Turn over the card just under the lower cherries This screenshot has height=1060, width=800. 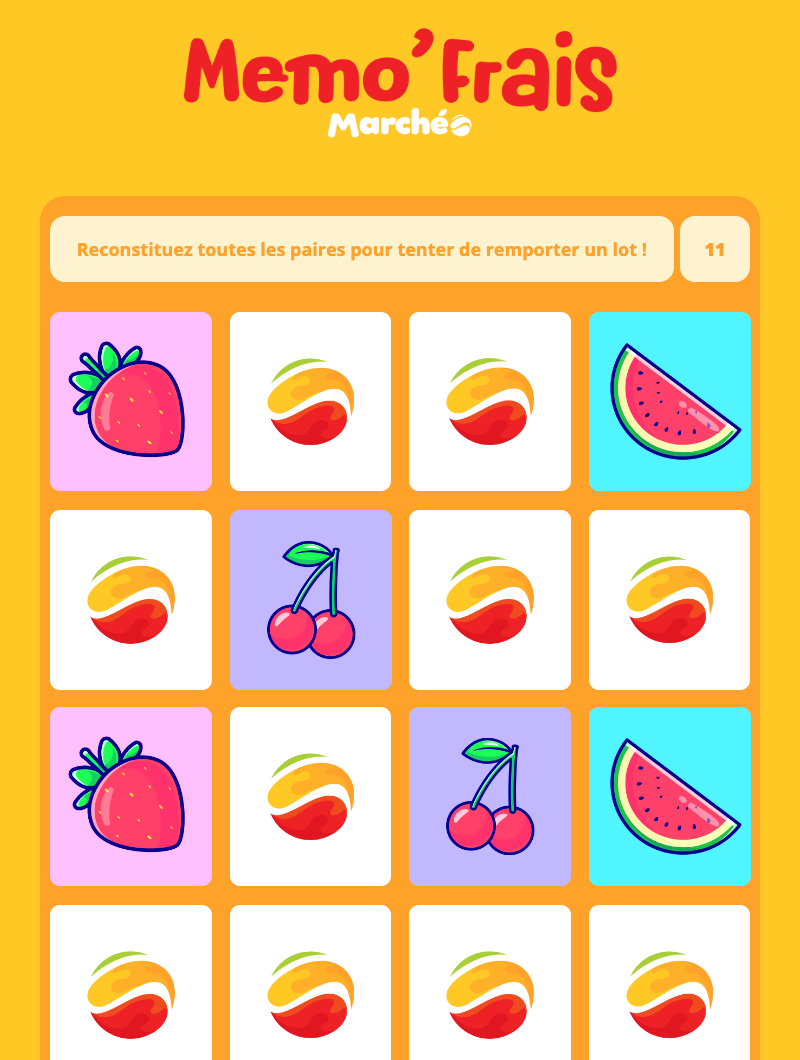pos(490,985)
